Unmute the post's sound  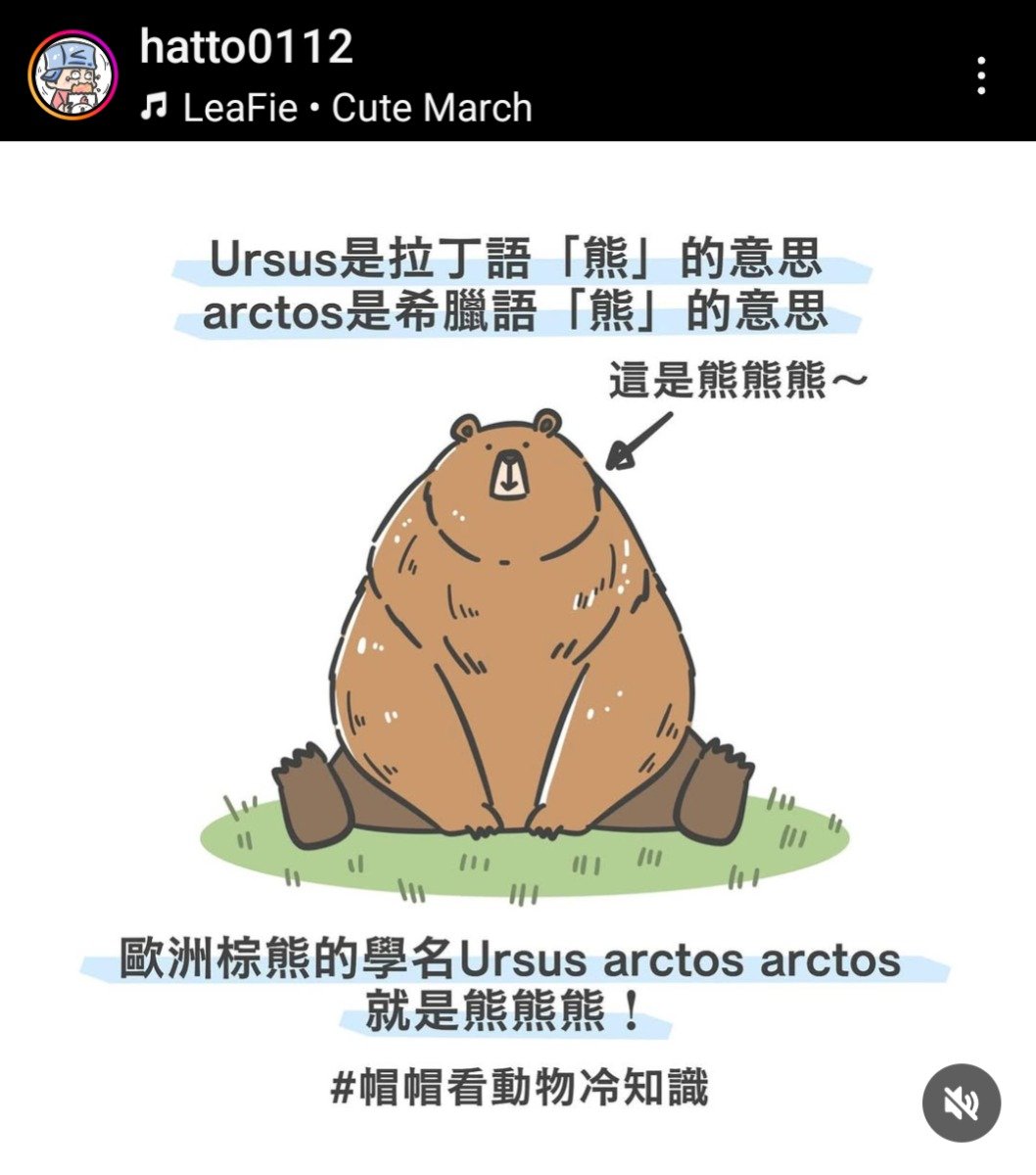pyautogui.click(x=961, y=1103)
